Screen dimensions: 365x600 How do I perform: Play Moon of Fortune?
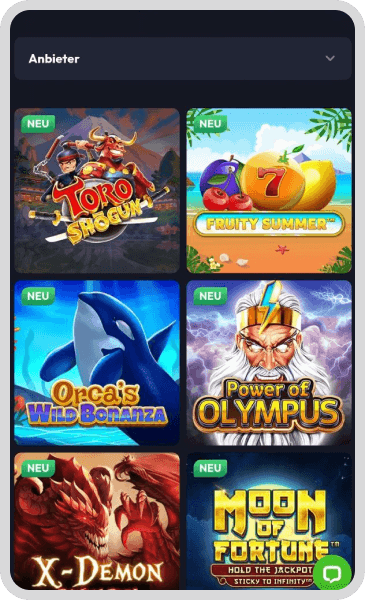click(269, 521)
